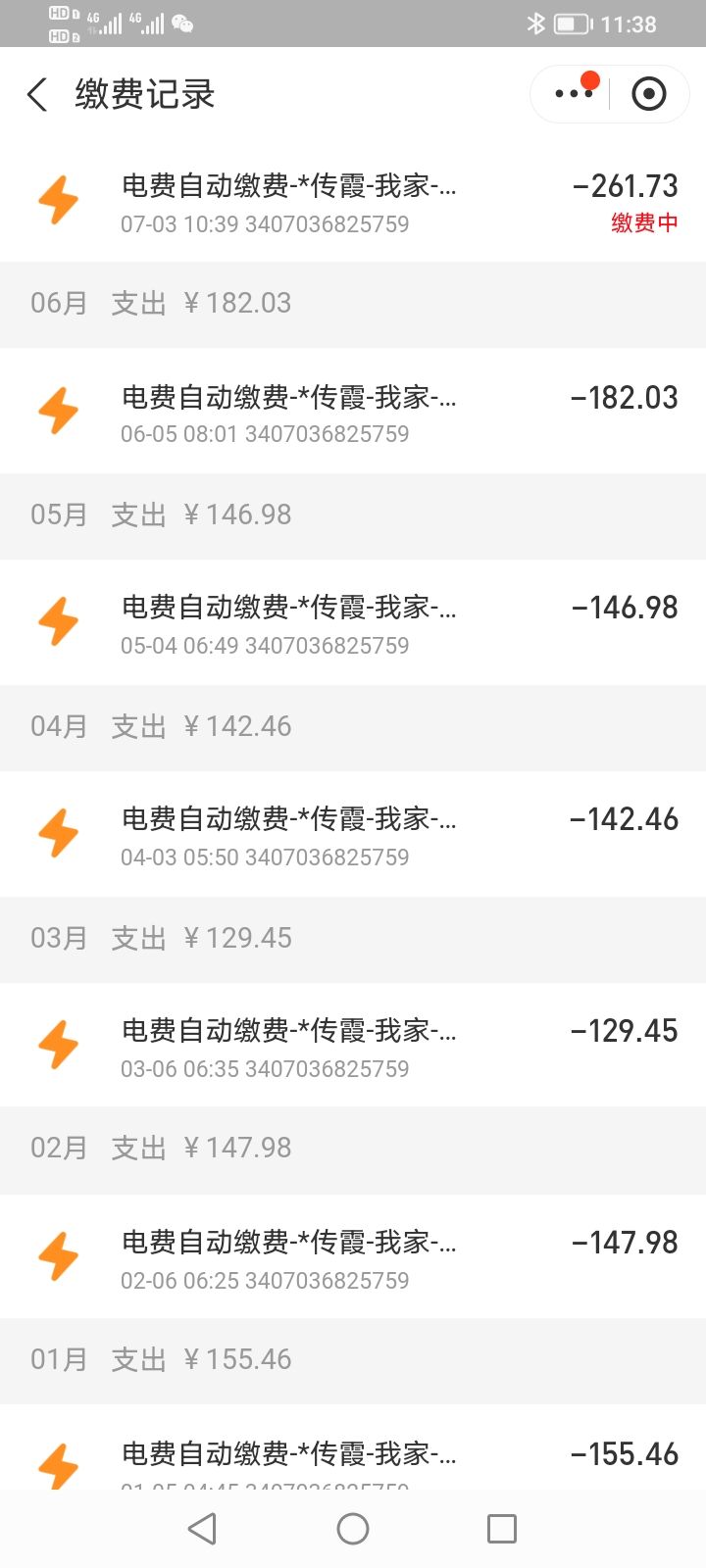Image resolution: width=706 pixels, height=1568 pixels.
Task: View the 05-04 electricity payment of -146.98
Action: [x=353, y=623]
